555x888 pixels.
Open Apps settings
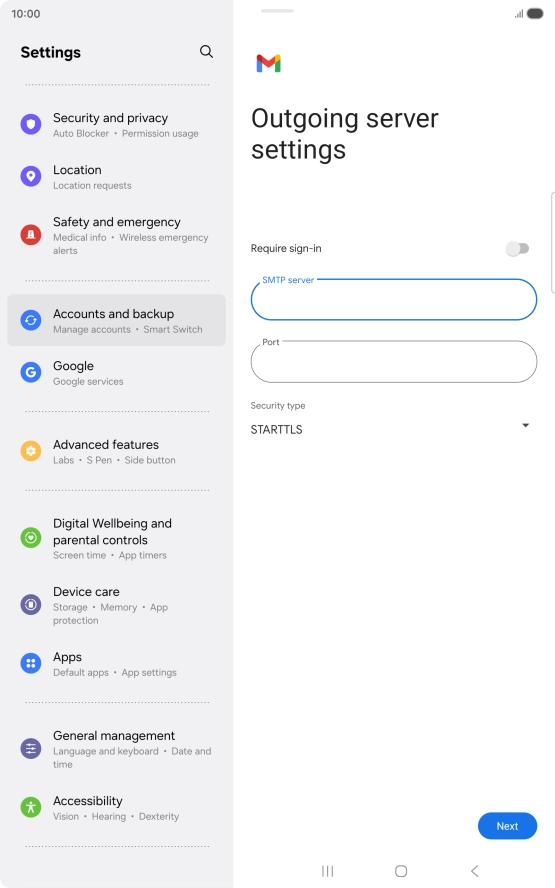coord(116,664)
